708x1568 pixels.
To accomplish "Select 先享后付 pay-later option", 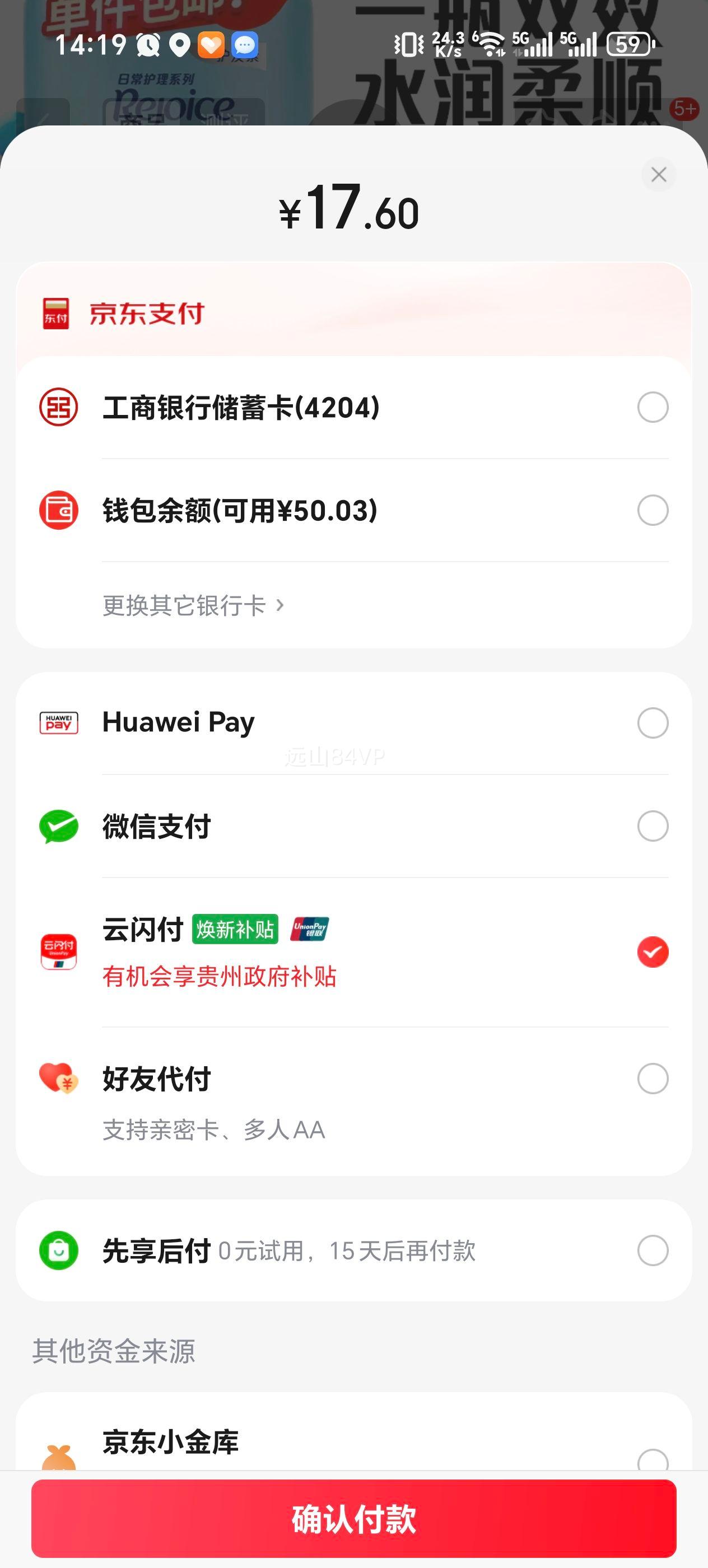I will [652, 1250].
